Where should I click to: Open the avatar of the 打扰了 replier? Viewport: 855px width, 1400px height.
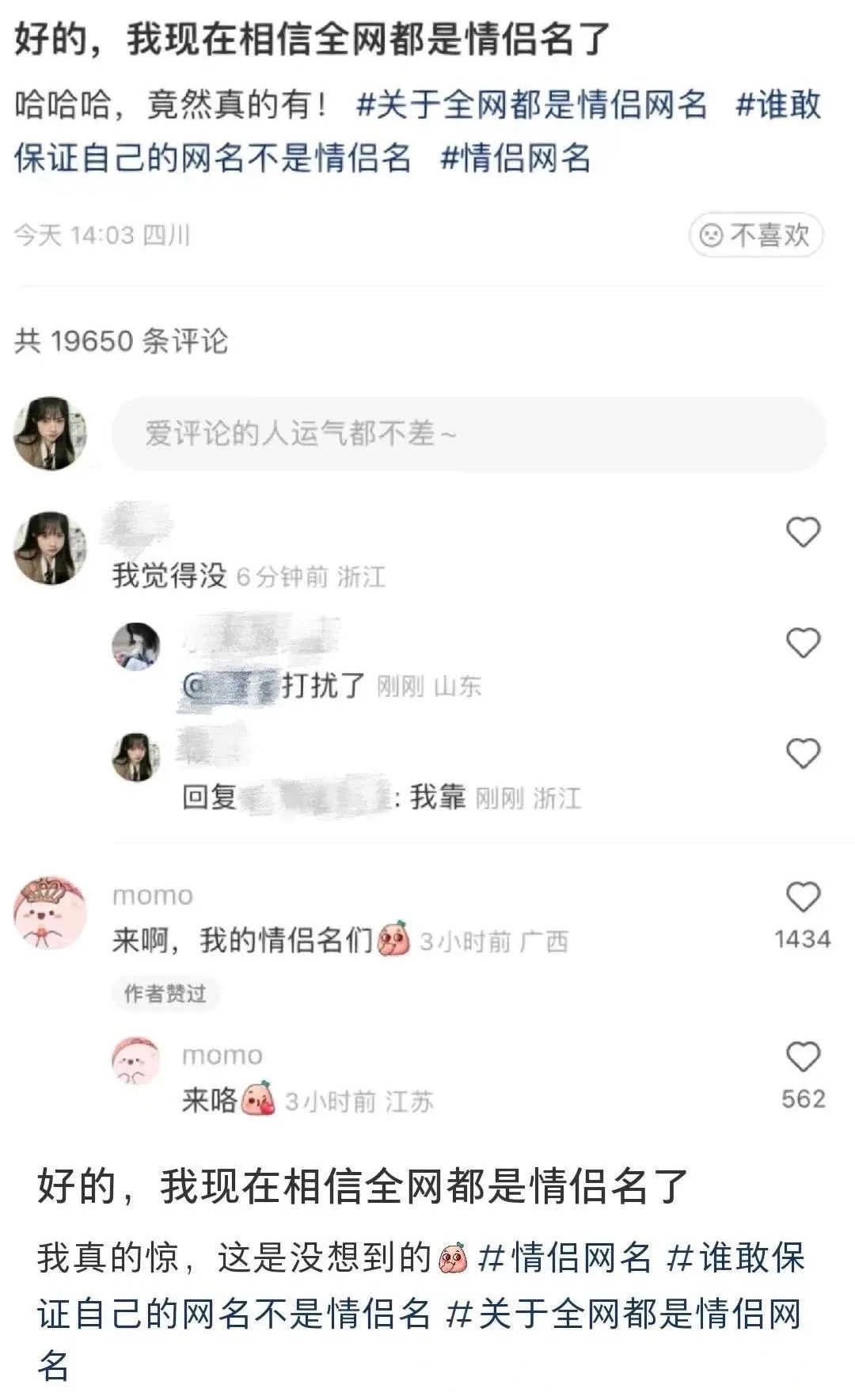click(x=135, y=646)
